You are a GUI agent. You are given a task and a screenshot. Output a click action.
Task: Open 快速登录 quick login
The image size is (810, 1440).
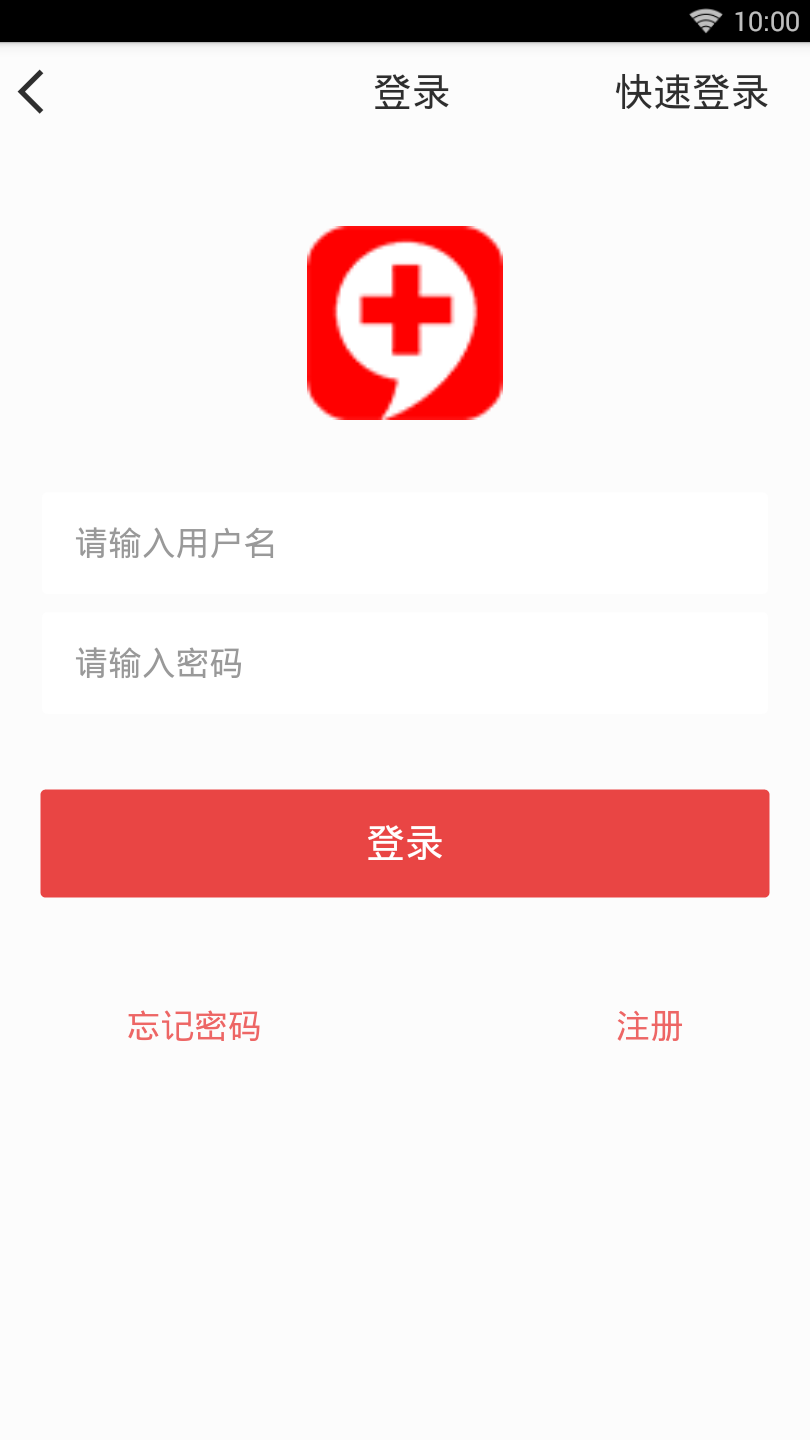pyautogui.click(x=692, y=93)
